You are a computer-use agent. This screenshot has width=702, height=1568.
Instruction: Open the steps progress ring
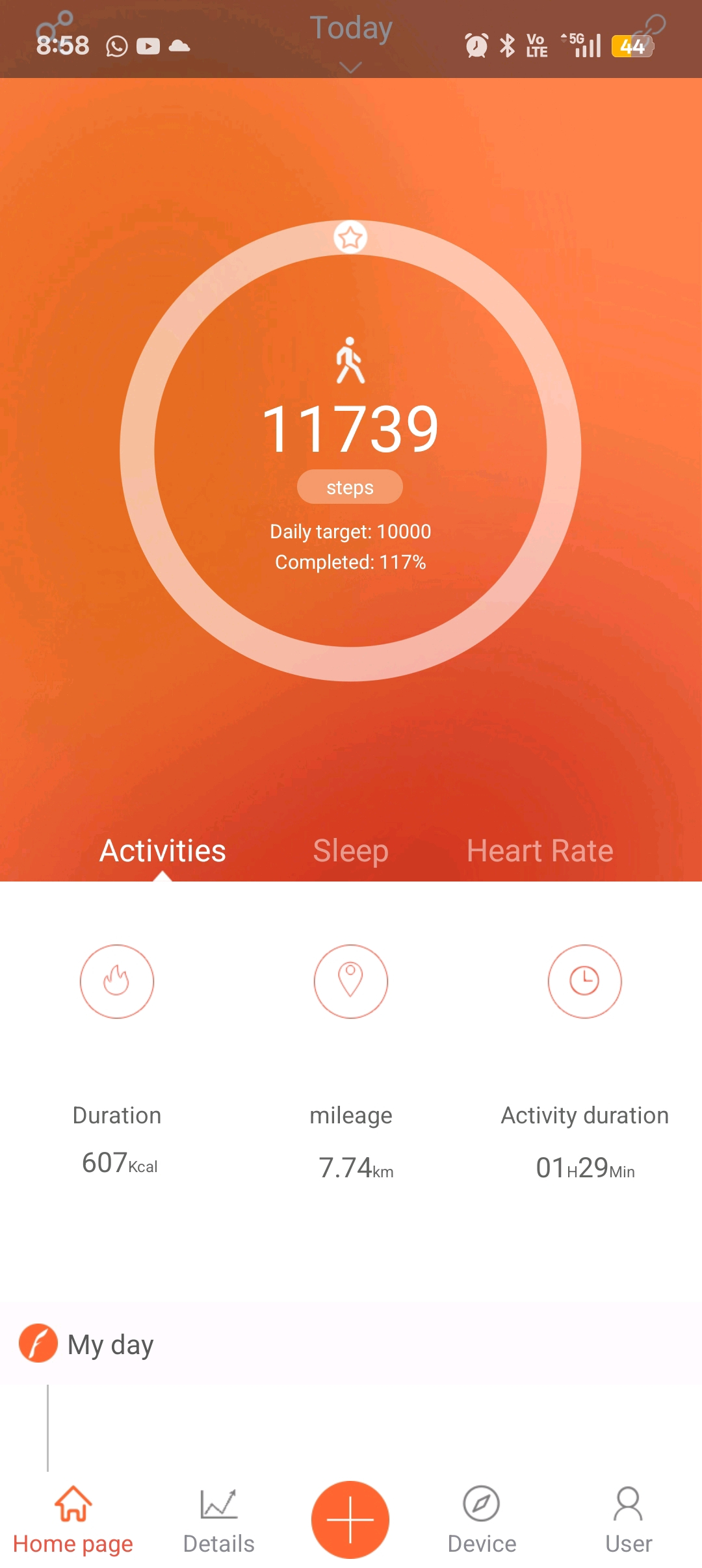(350, 450)
